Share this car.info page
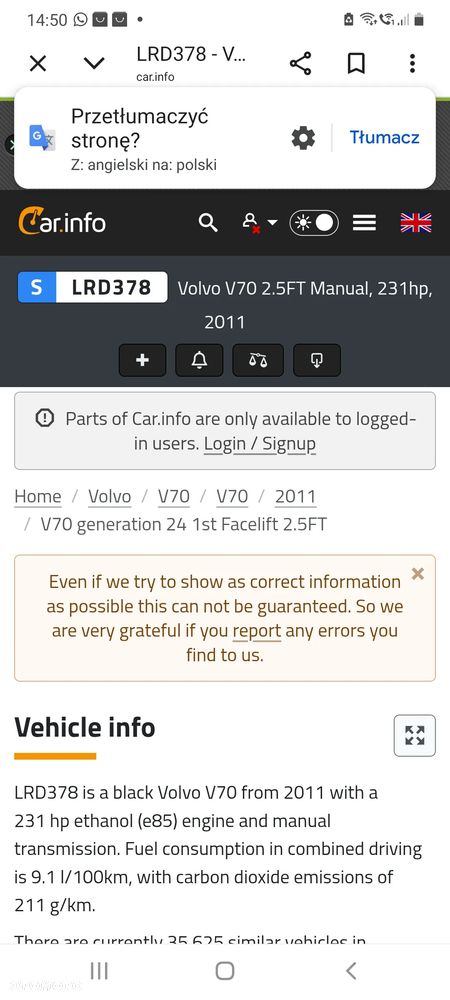The image size is (450, 1000). point(300,63)
